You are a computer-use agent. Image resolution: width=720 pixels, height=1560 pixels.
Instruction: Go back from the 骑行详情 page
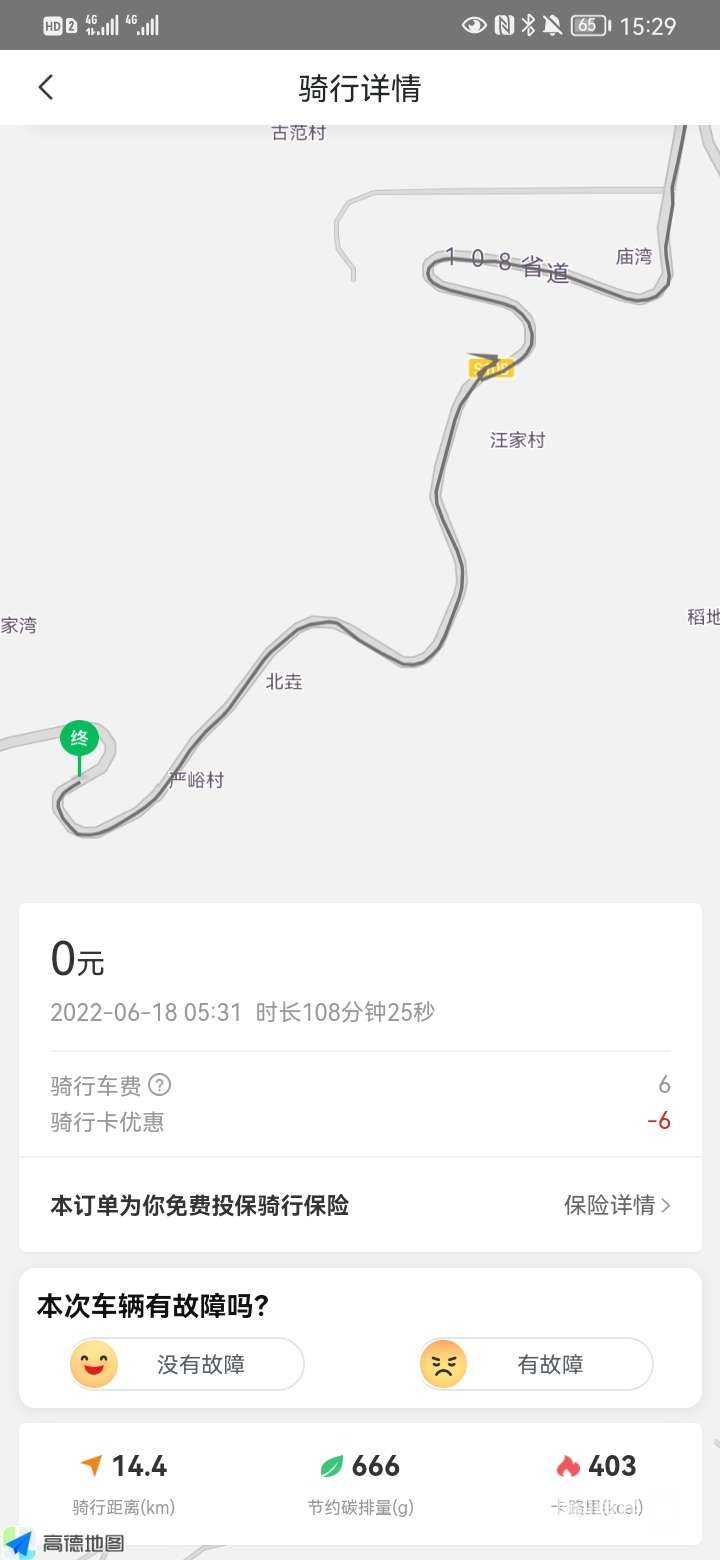(x=46, y=88)
